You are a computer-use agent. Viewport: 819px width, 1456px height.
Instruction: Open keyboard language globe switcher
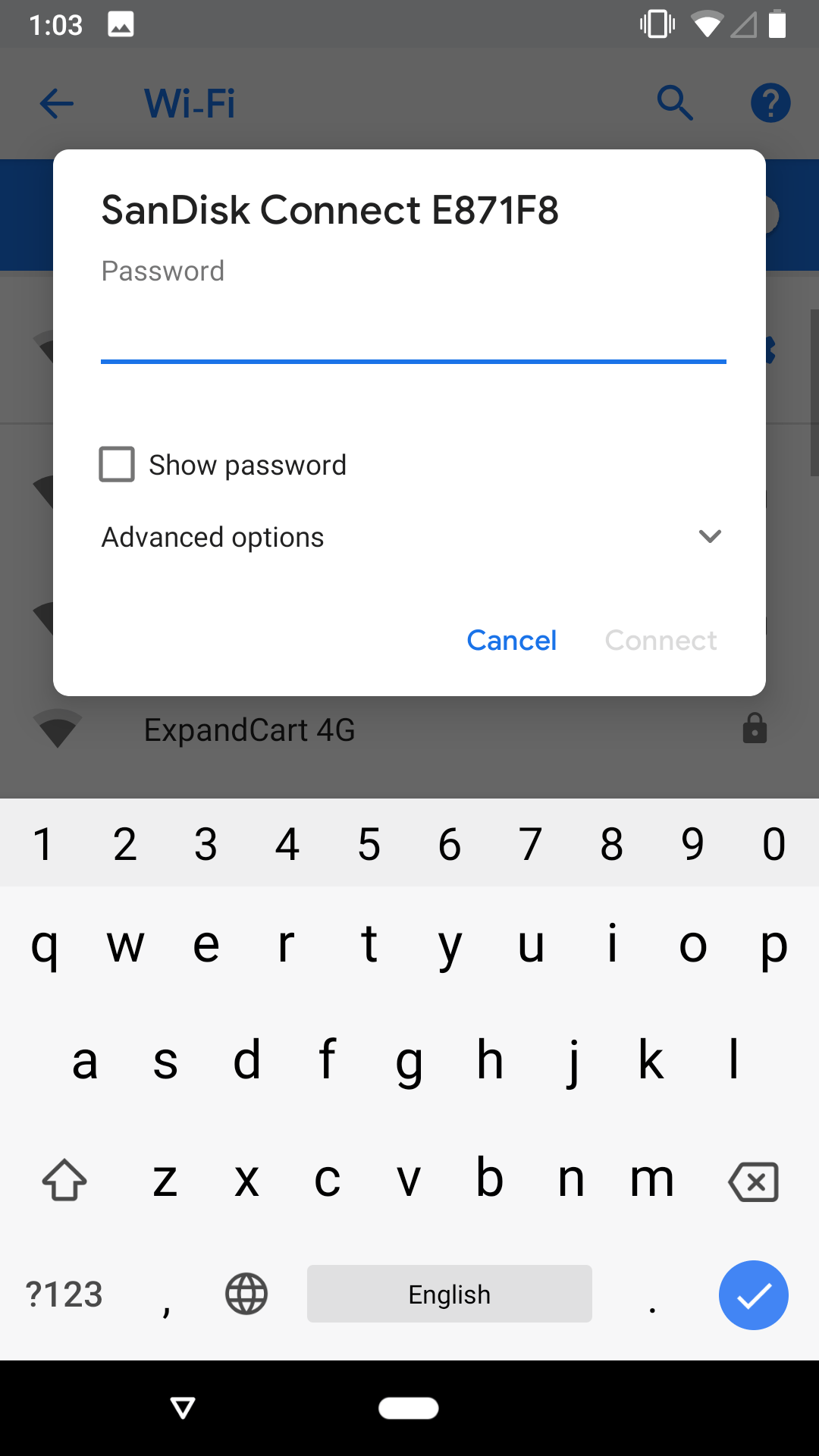point(246,1294)
